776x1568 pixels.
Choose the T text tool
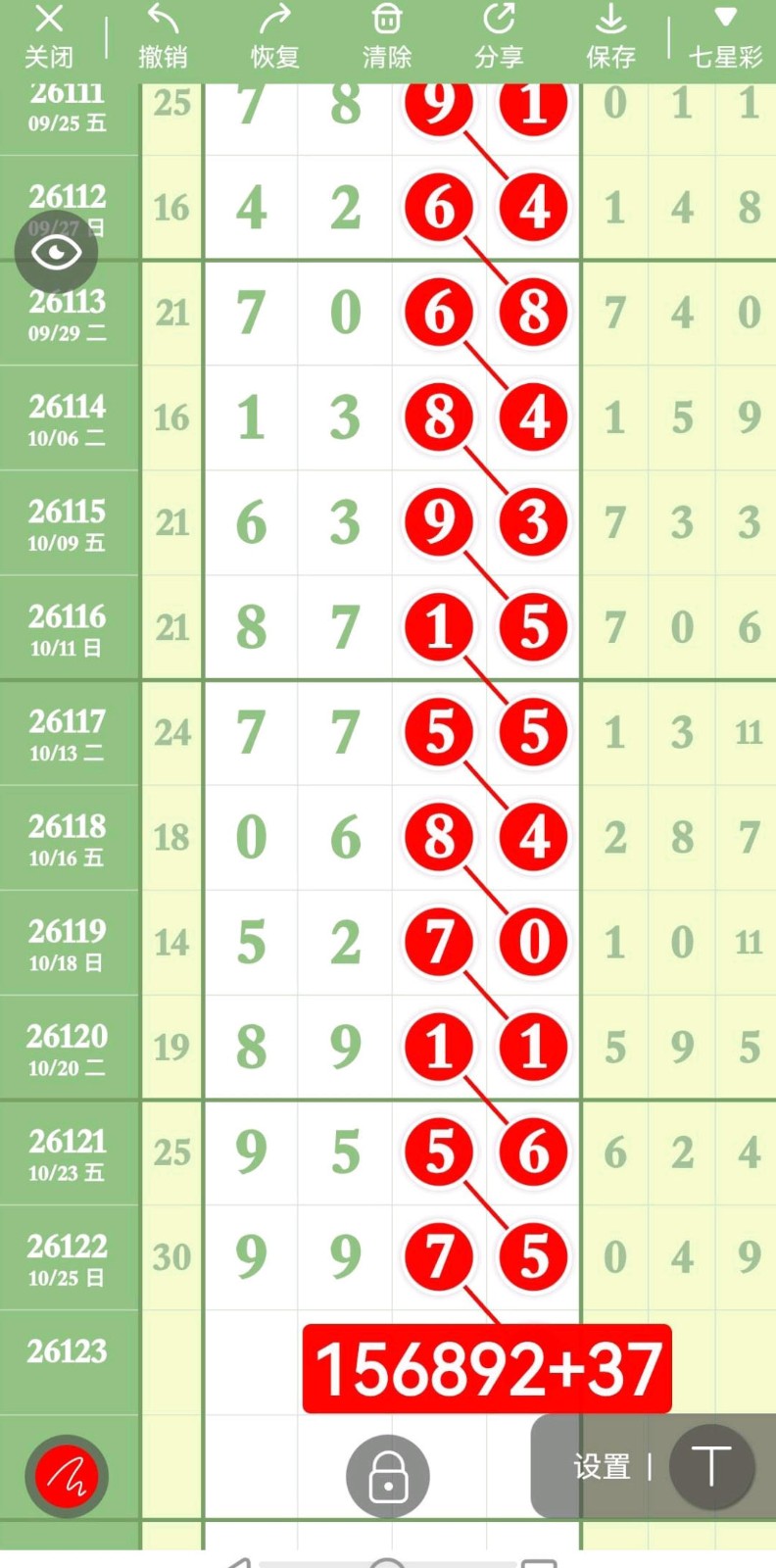click(711, 1467)
